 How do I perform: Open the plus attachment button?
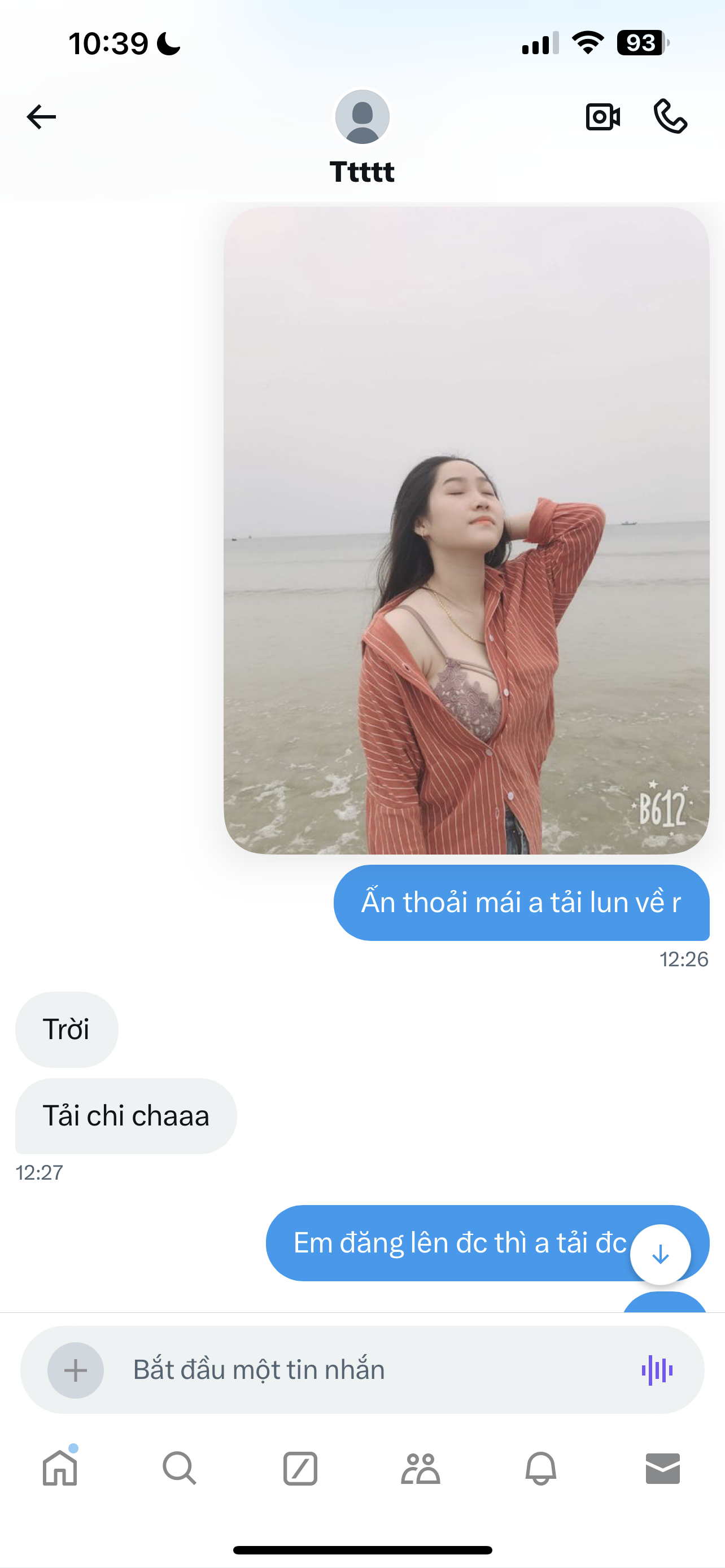(76, 1370)
